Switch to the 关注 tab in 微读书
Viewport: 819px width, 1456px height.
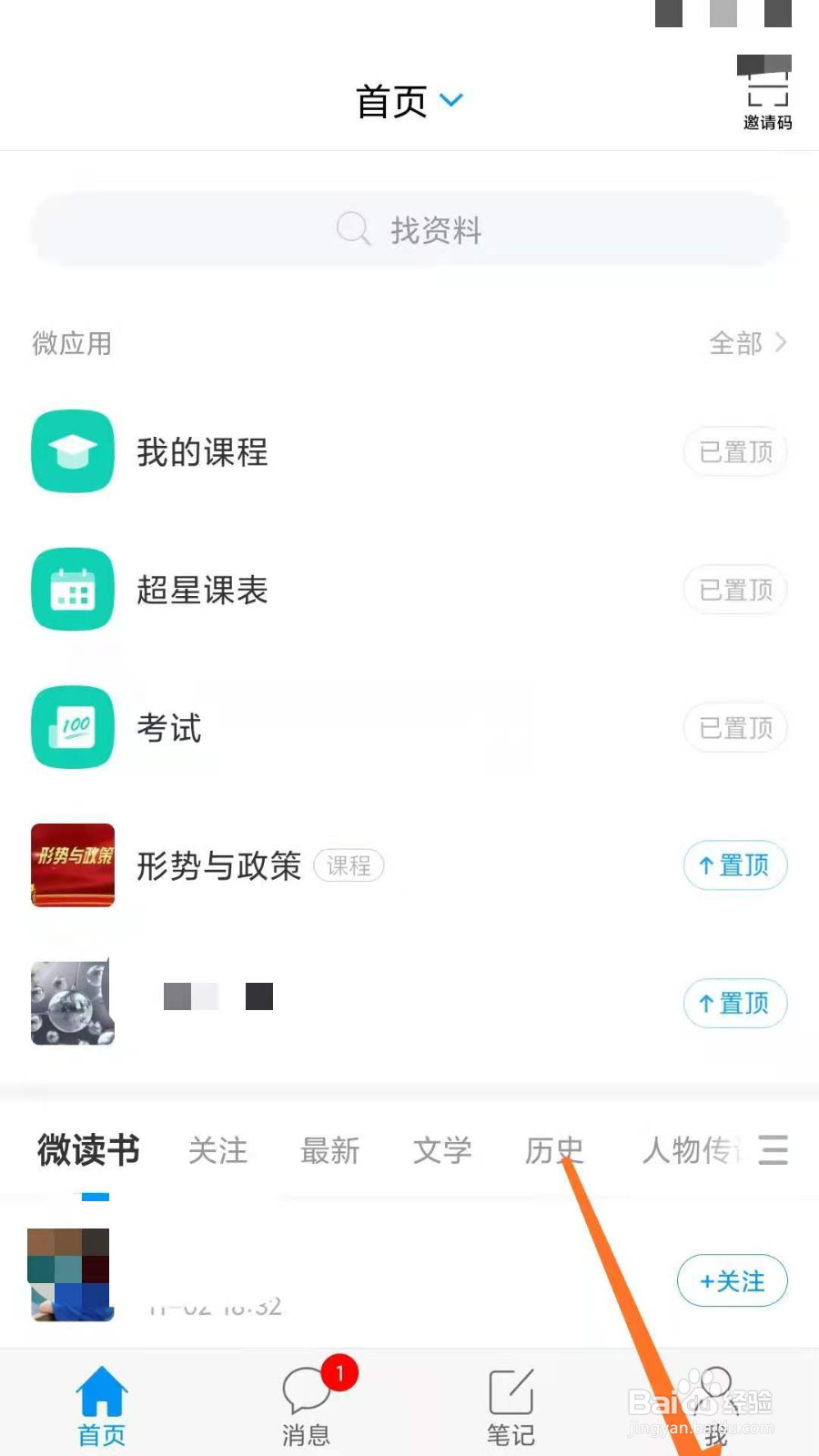pos(217,1151)
